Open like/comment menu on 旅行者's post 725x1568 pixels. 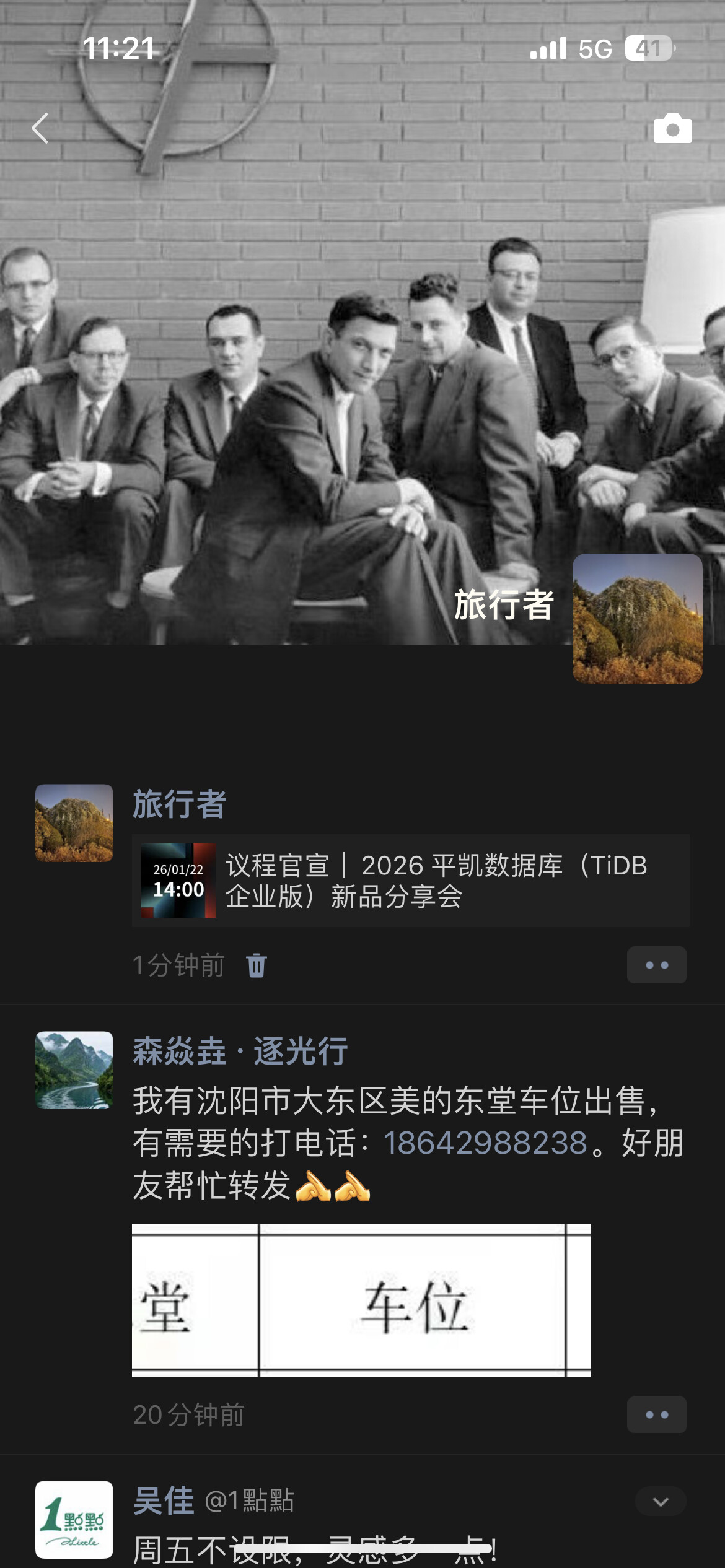tap(656, 965)
